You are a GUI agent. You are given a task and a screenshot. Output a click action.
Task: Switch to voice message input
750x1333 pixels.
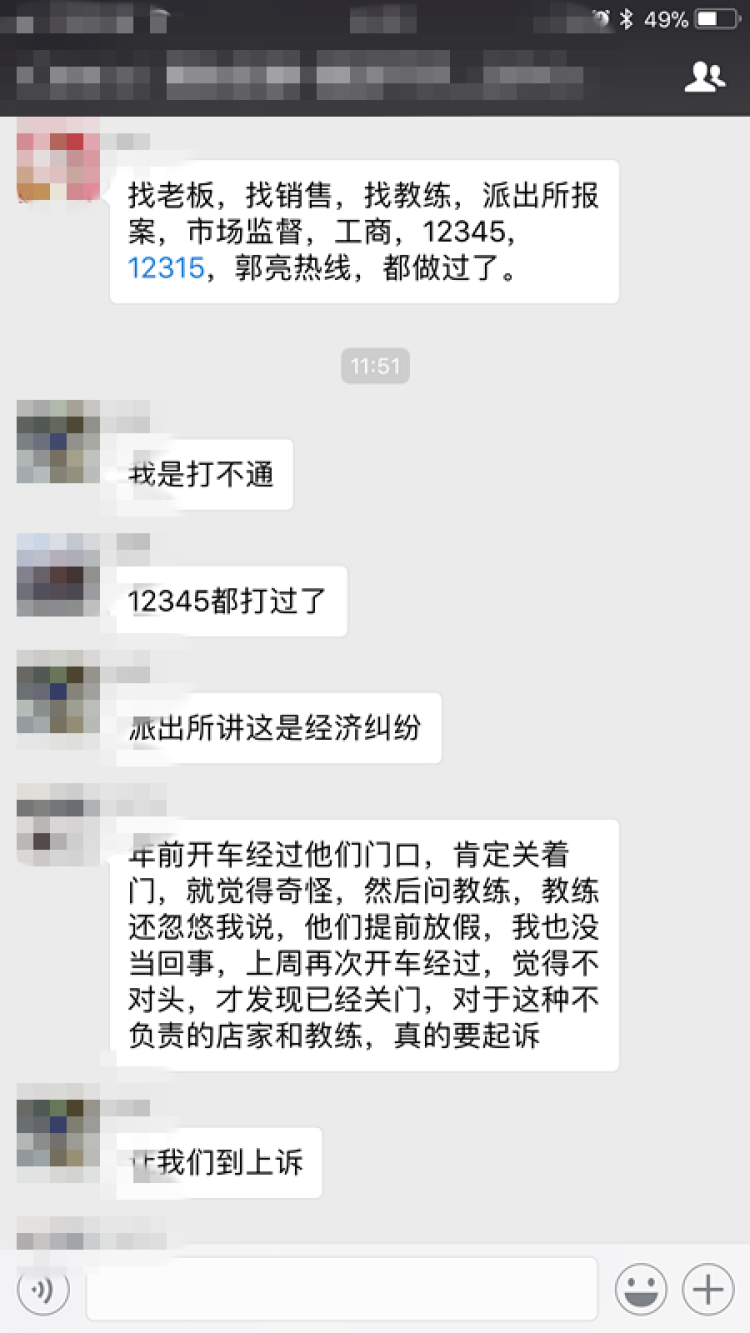43,1290
